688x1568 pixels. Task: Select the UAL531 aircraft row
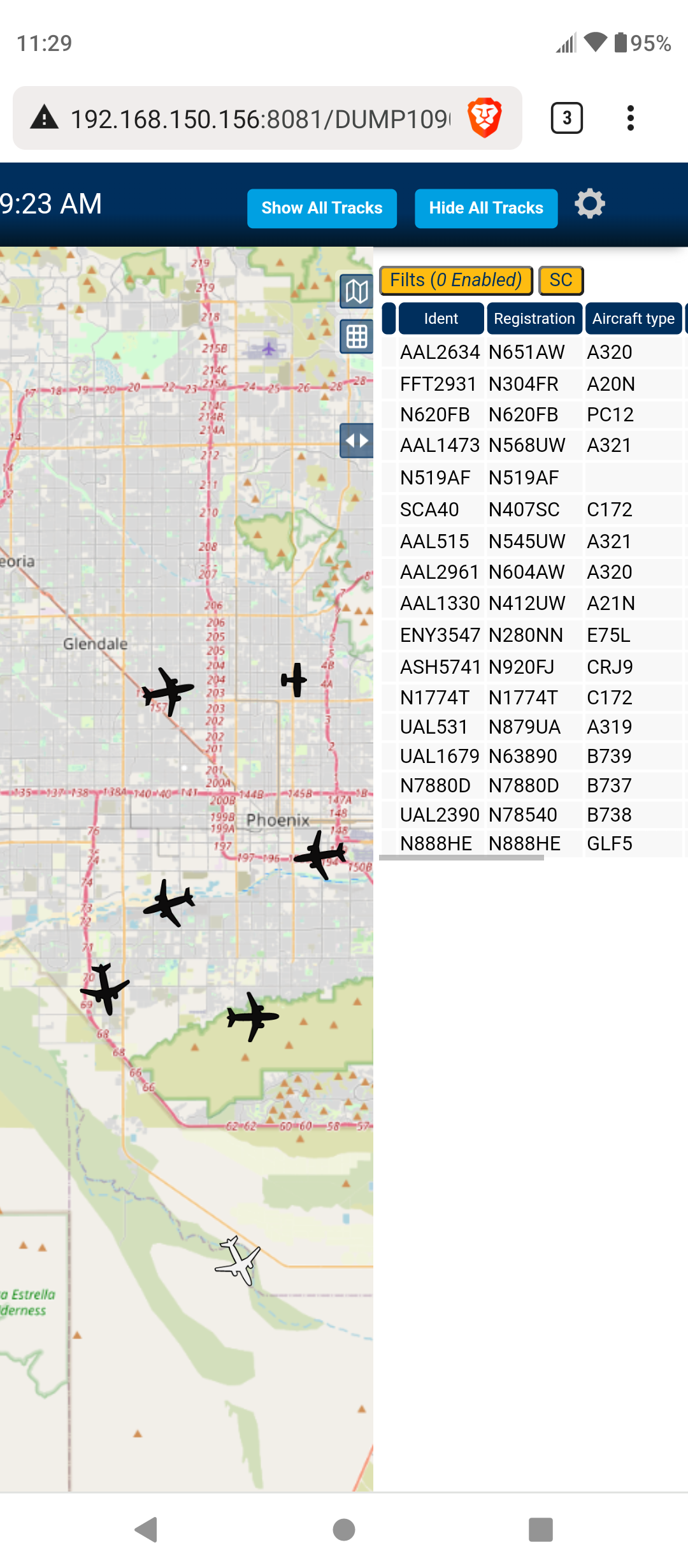533,727
